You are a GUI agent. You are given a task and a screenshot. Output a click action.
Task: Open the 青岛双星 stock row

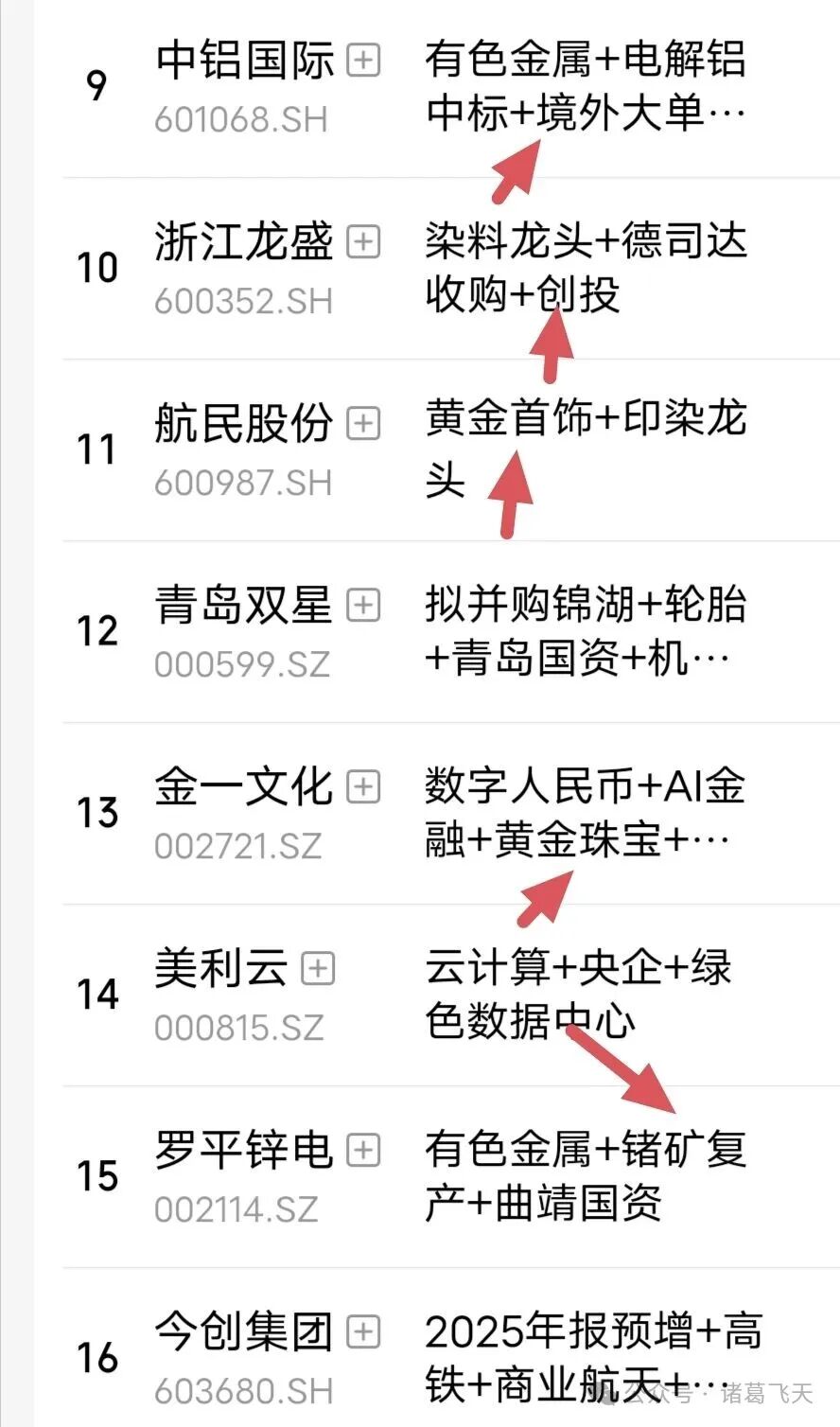pos(244,606)
